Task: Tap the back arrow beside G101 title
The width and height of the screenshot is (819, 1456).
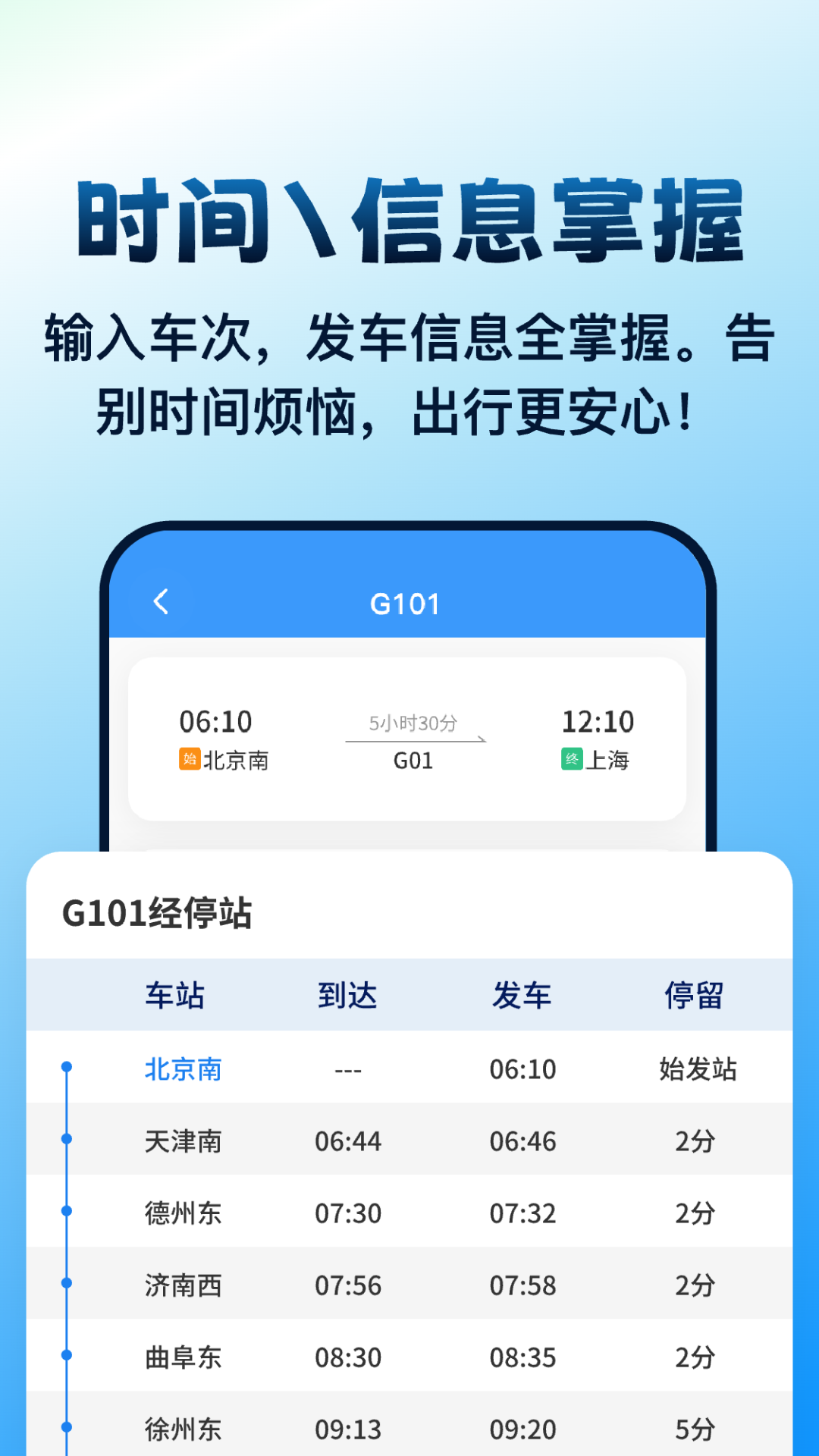Action: (161, 600)
